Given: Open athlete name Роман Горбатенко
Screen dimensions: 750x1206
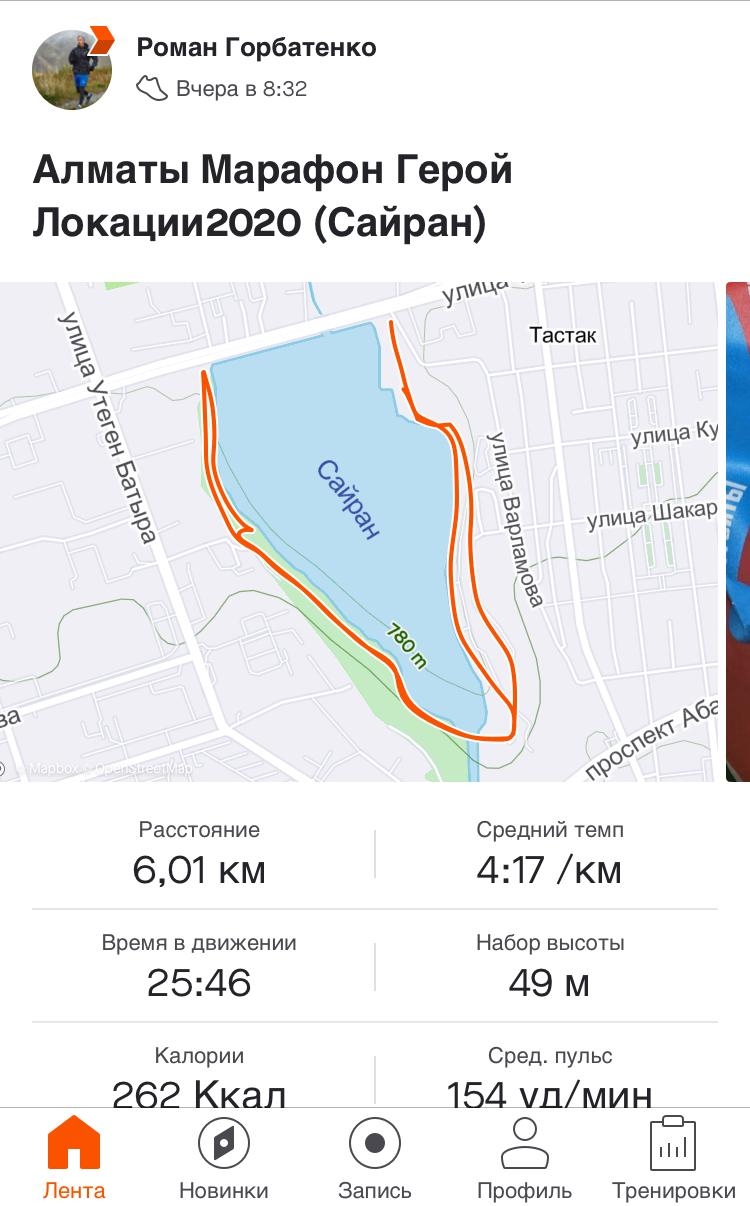Looking at the screenshot, I should (x=256, y=47).
